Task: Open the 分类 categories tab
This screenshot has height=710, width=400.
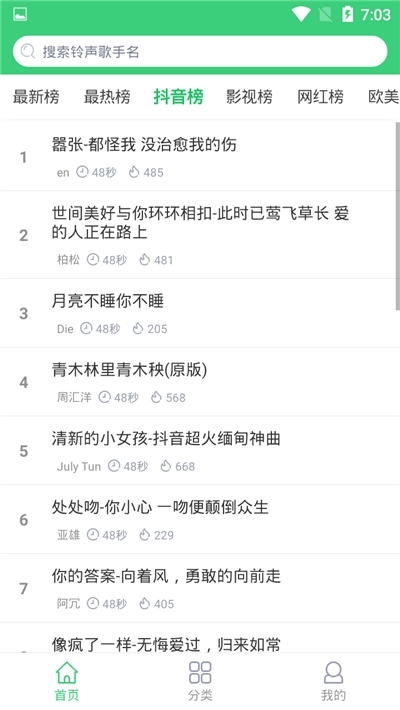Action: click(200, 681)
